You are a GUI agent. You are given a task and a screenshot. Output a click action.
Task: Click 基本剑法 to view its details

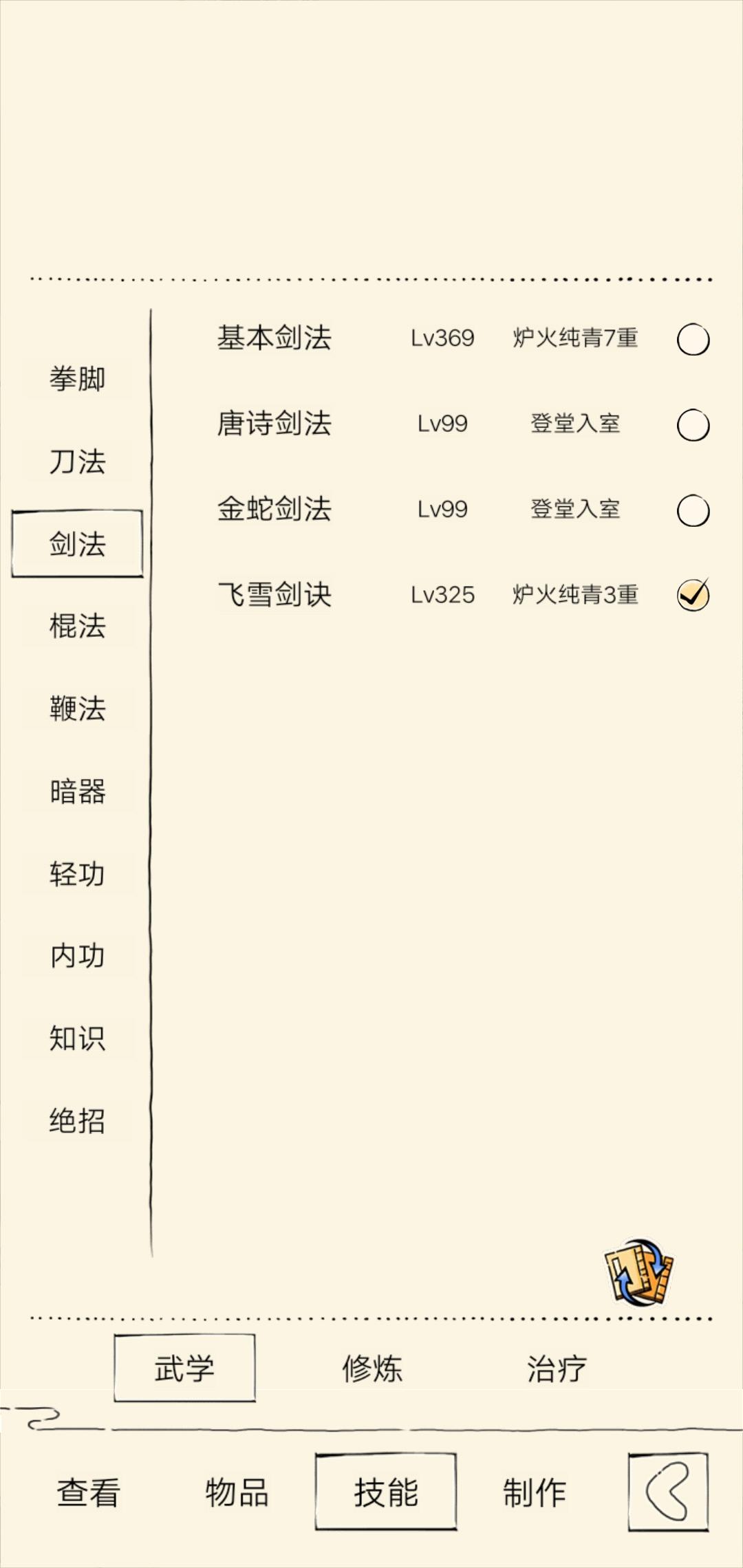pos(275,338)
